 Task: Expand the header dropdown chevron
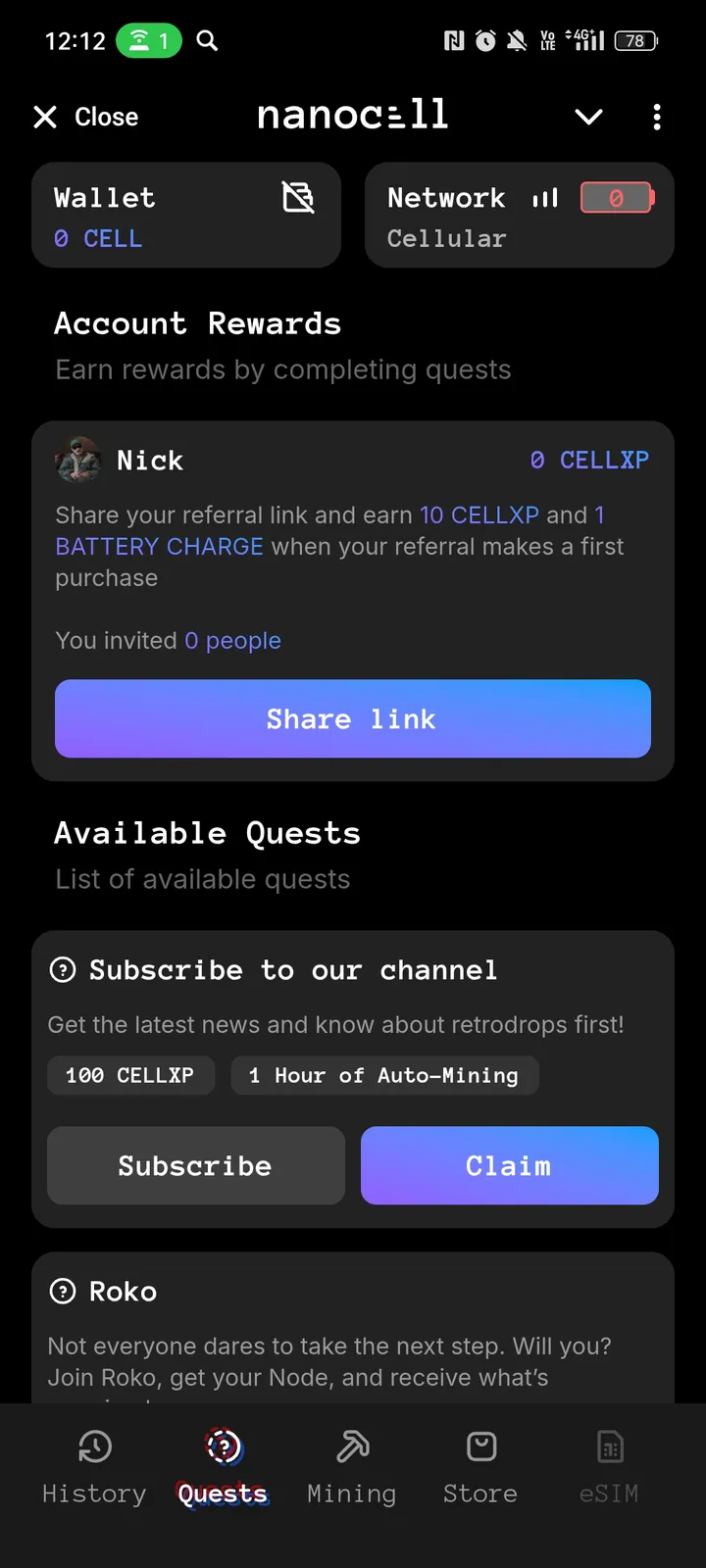point(588,118)
